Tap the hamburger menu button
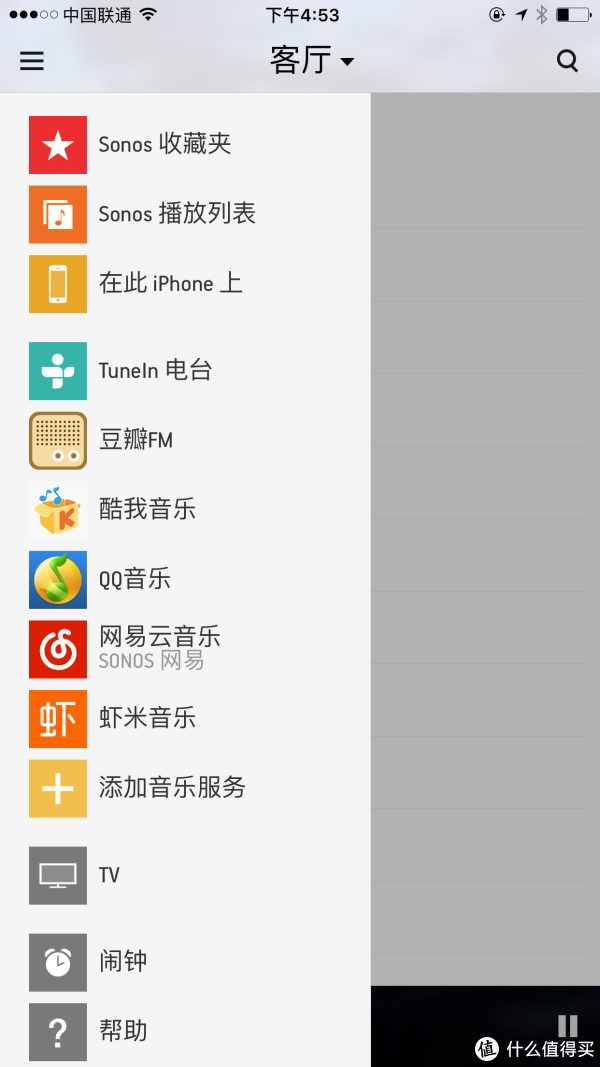This screenshot has height=1067, width=600. (x=32, y=61)
